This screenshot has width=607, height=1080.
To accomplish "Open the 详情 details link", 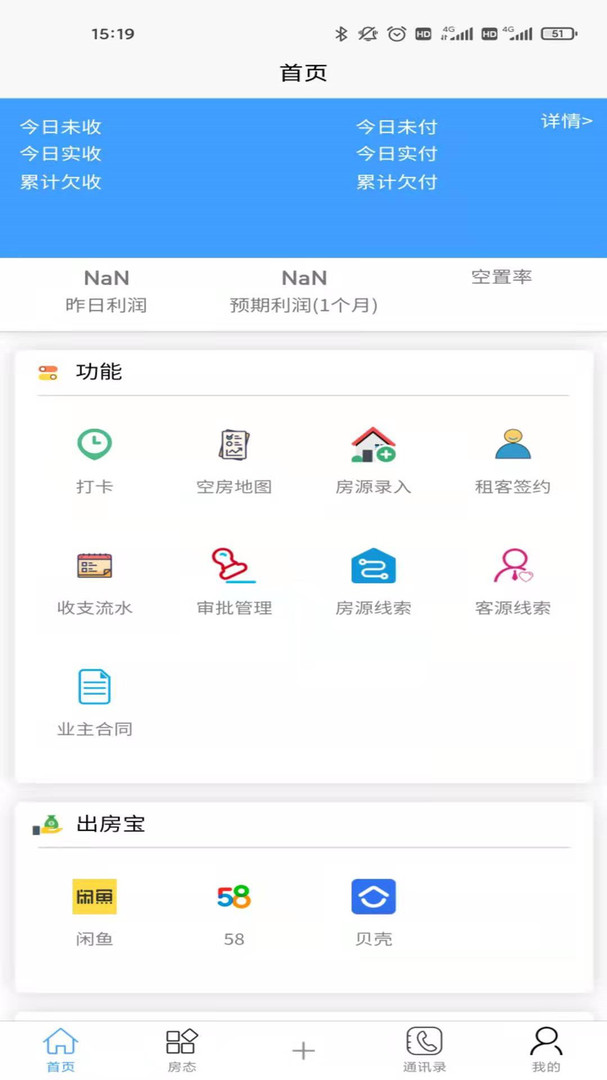I will (x=567, y=121).
